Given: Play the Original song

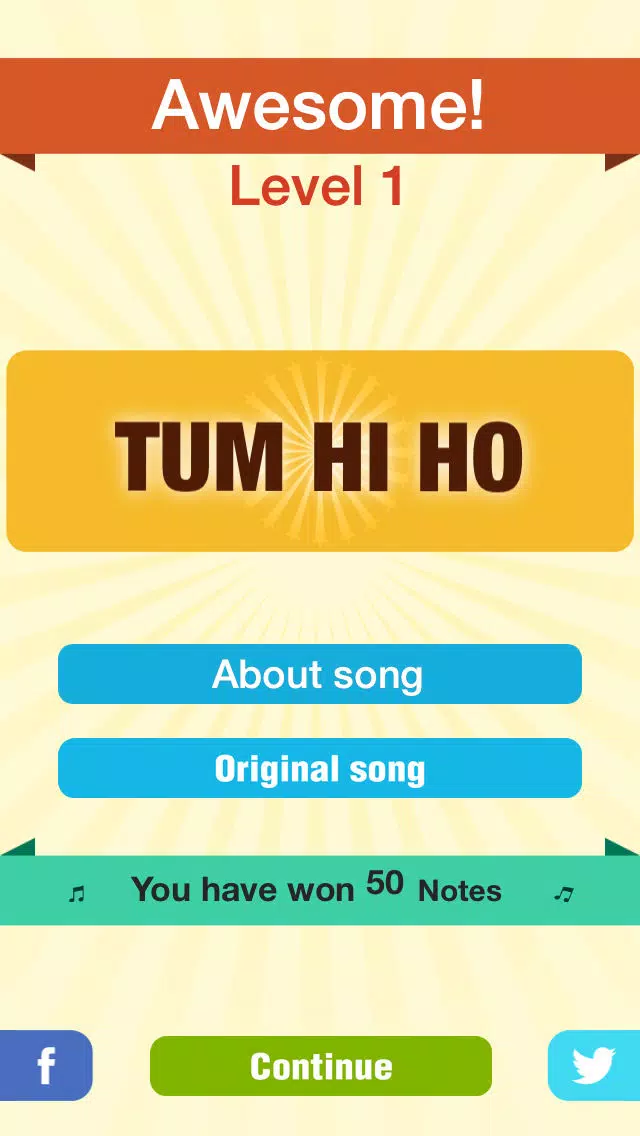Looking at the screenshot, I should [320, 768].
